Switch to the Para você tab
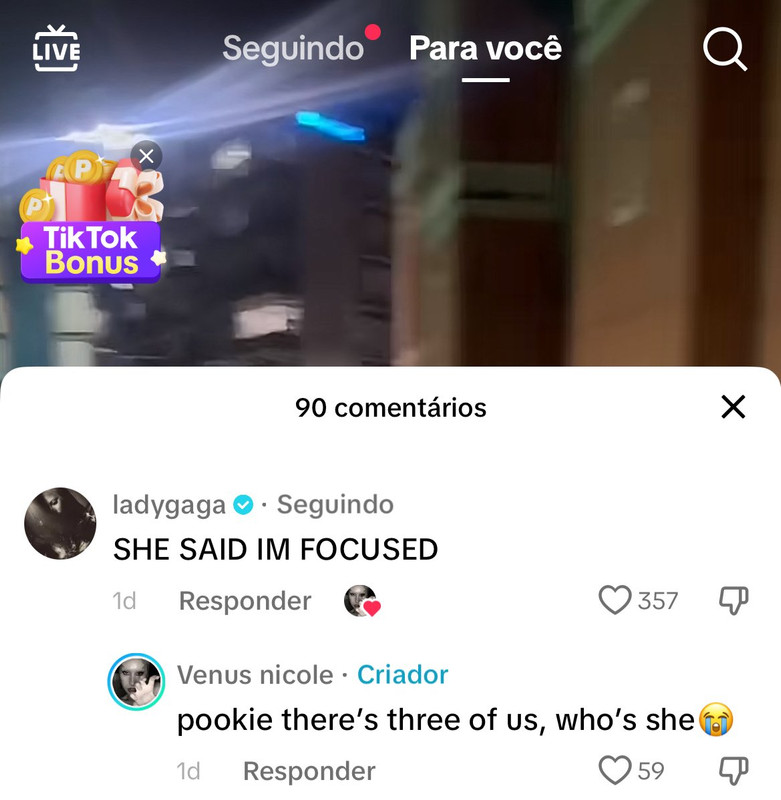 pos(485,48)
